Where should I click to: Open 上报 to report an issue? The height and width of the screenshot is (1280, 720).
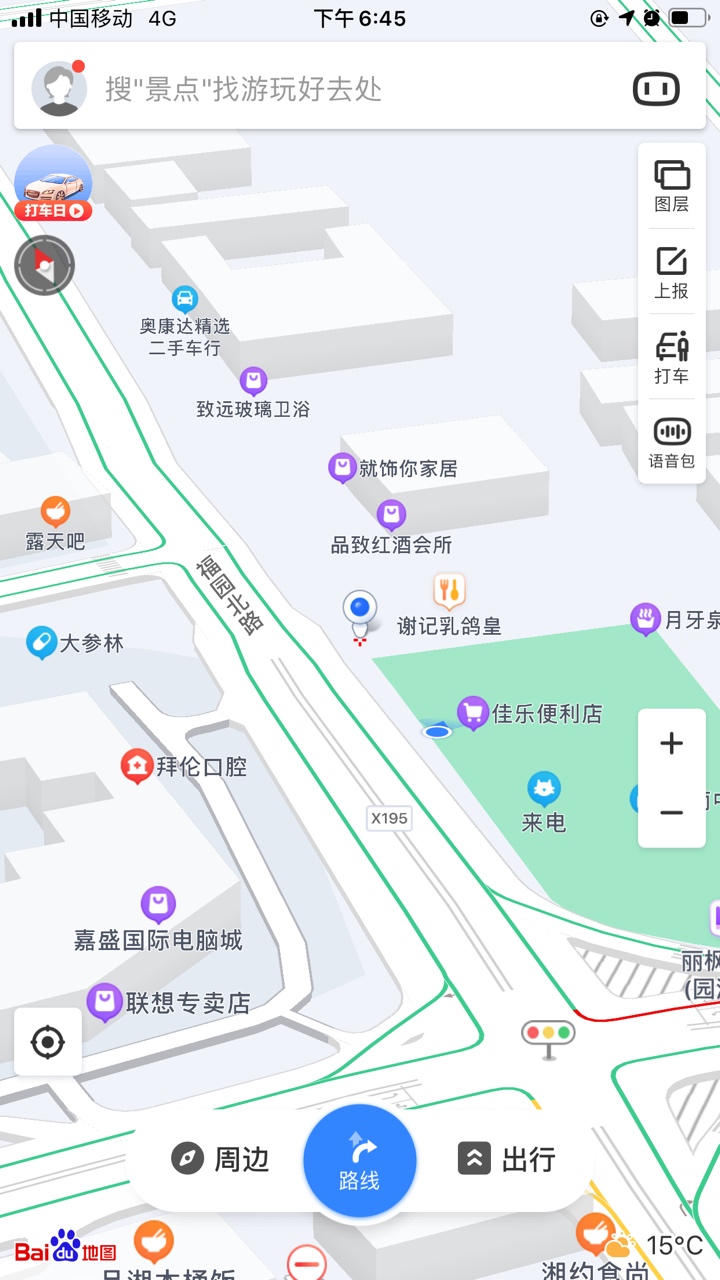click(x=672, y=273)
